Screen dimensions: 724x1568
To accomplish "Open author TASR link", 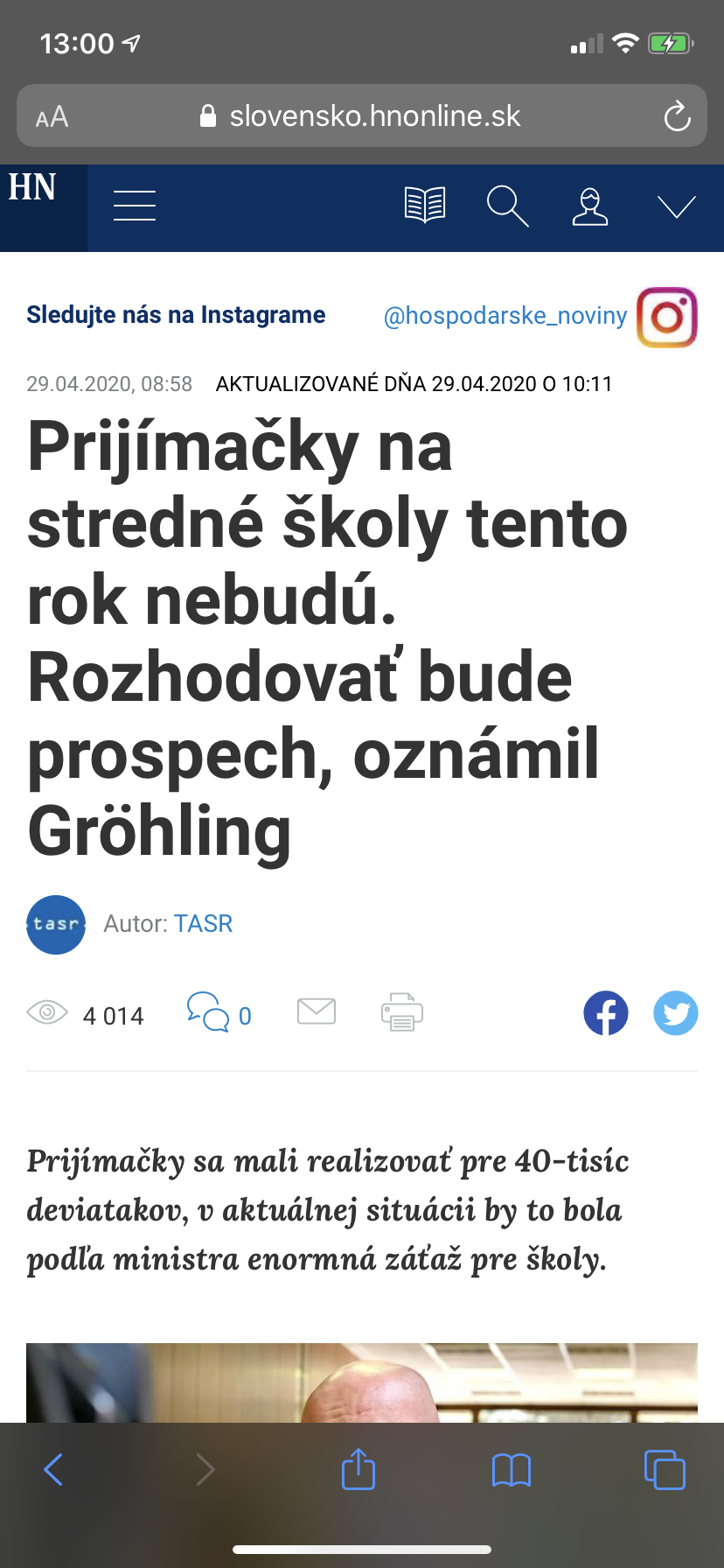I will point(203,924).
